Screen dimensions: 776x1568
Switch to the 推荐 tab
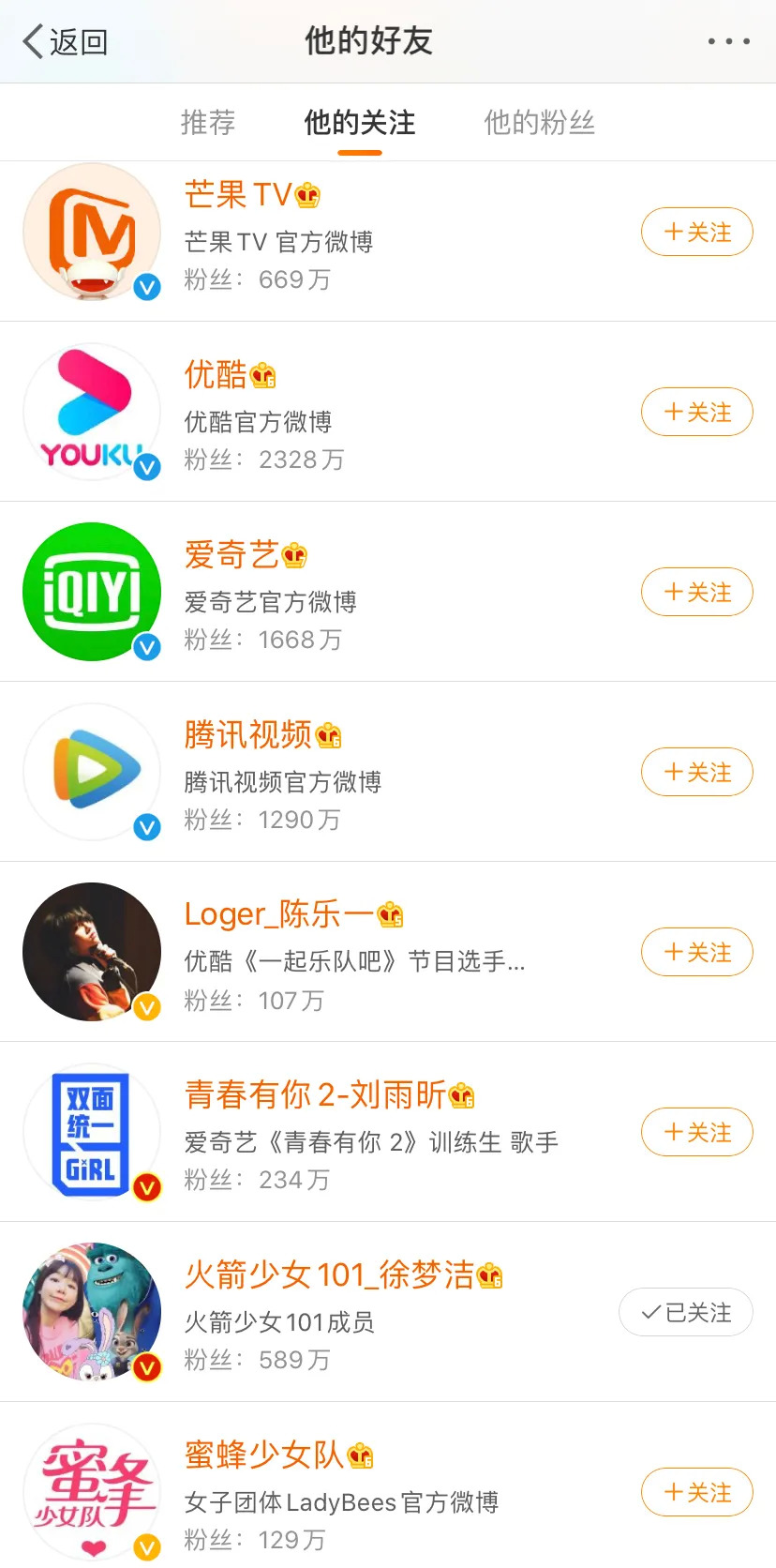[x=208, y=123]
